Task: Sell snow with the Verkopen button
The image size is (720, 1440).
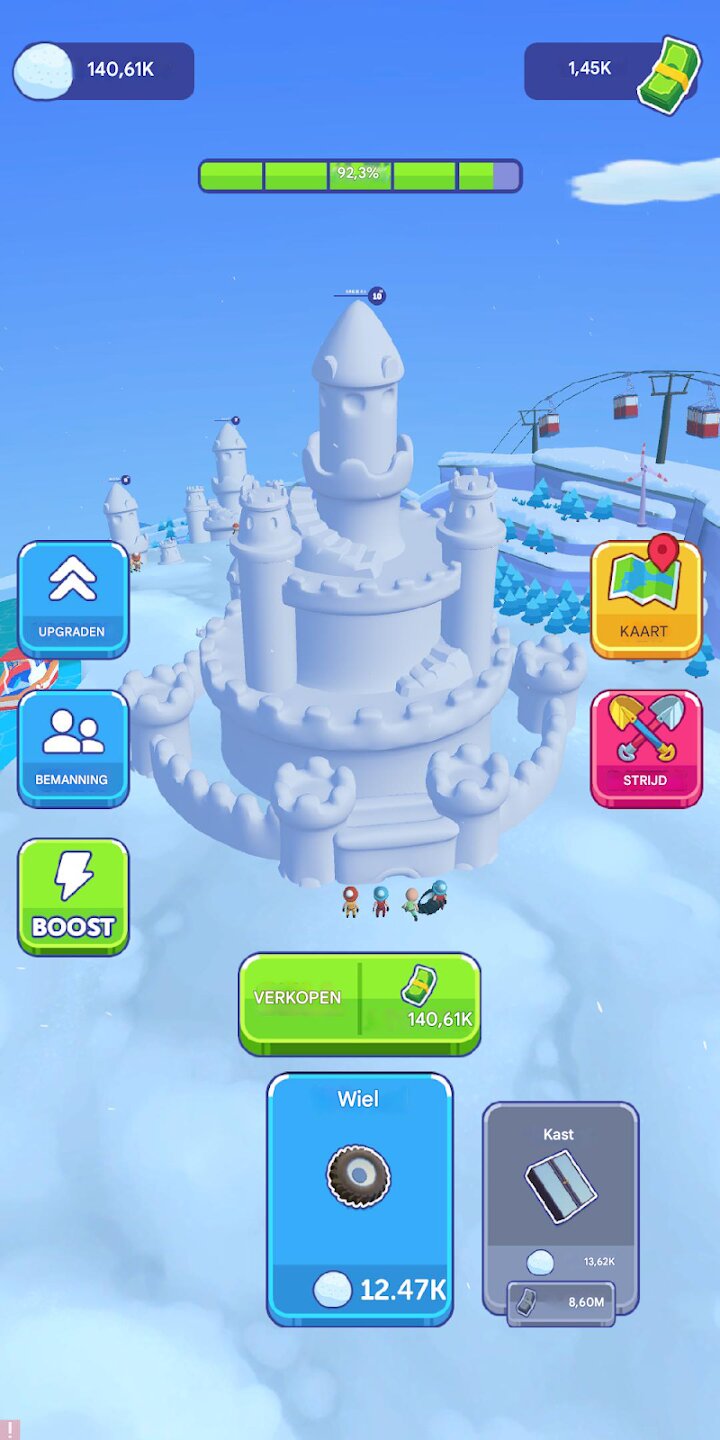Action: tap(359, 1003)
